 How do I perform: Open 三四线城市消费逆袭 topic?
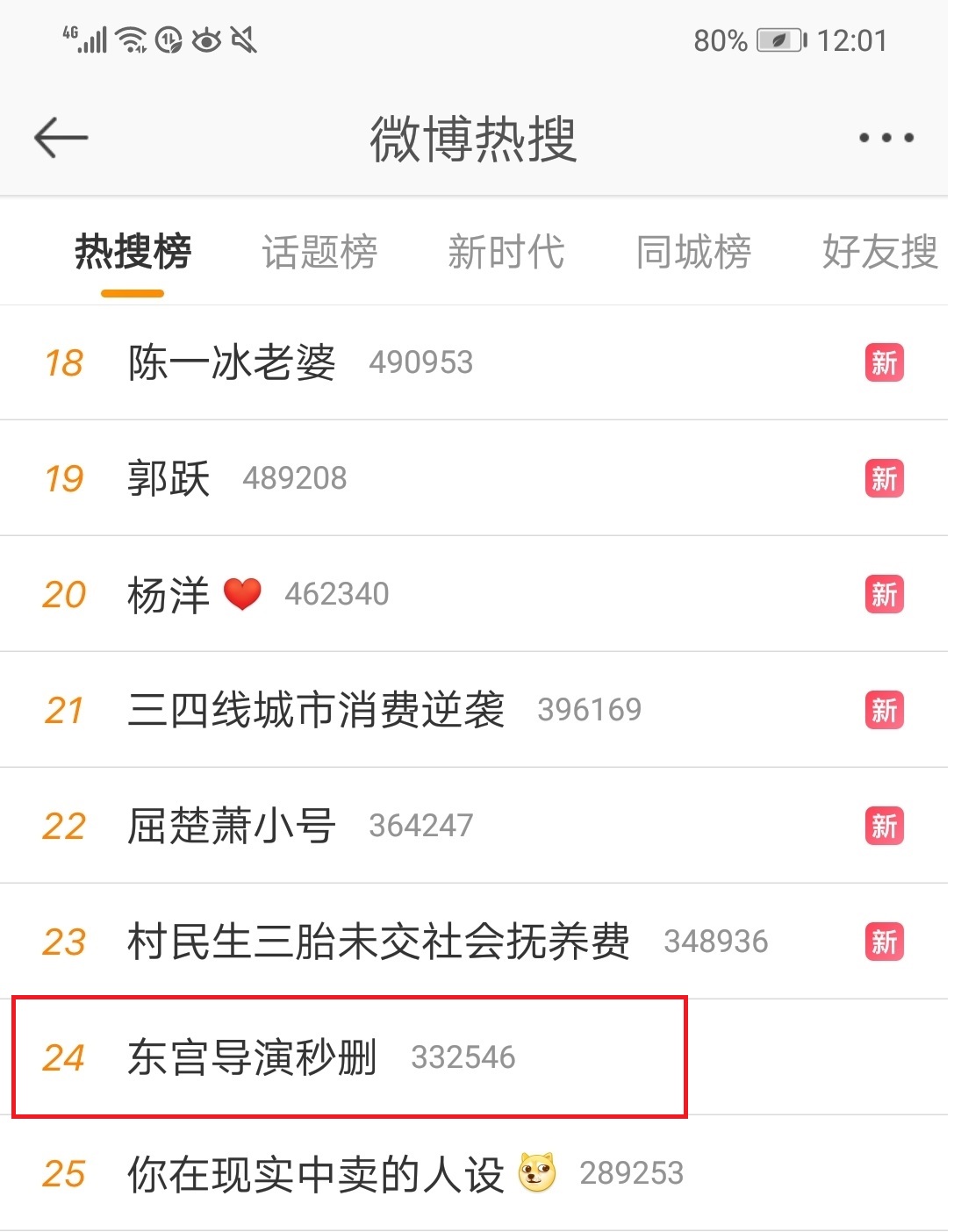pyautogui.click(x=316, y=710)
